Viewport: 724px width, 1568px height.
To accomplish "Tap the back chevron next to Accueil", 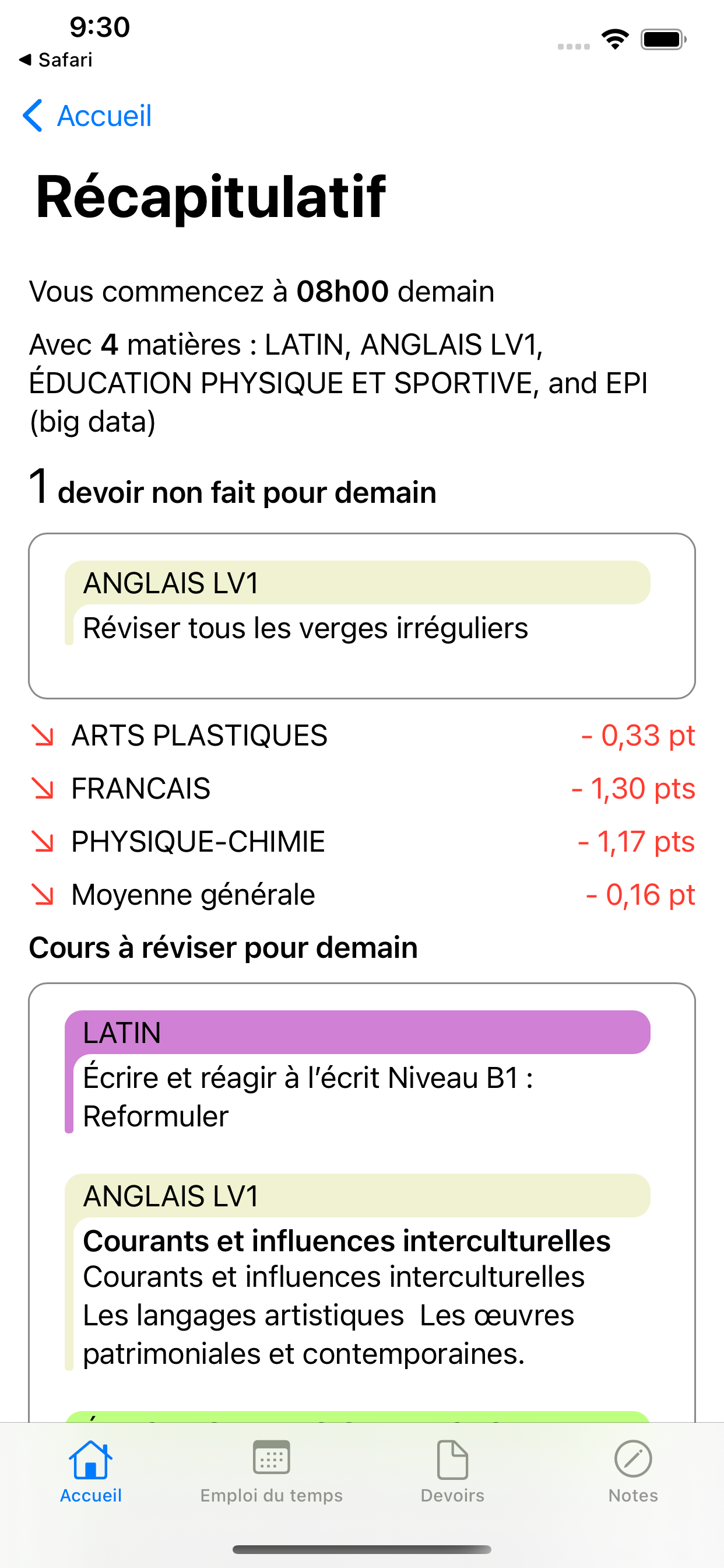I will pos(34,116).
